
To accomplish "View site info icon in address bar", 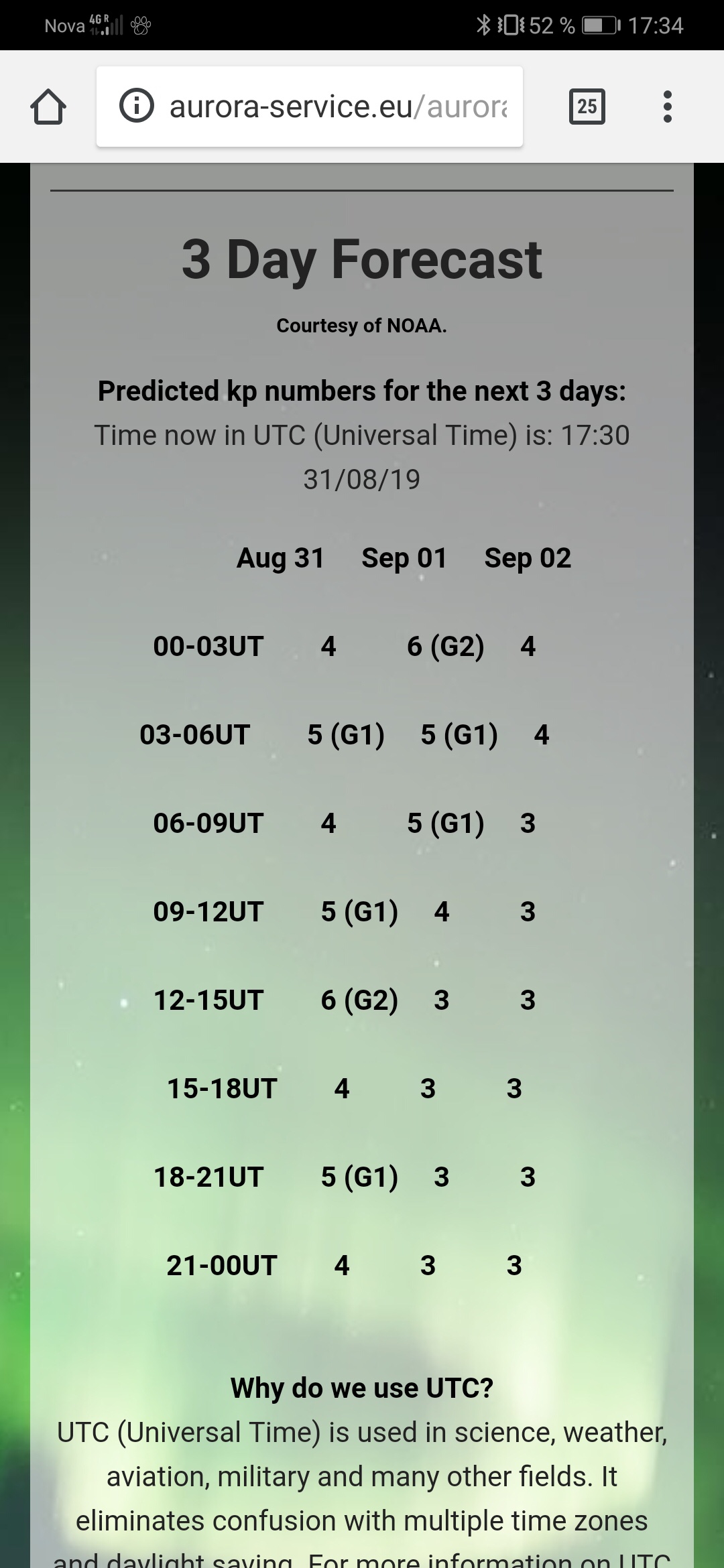I will (136, 106).
